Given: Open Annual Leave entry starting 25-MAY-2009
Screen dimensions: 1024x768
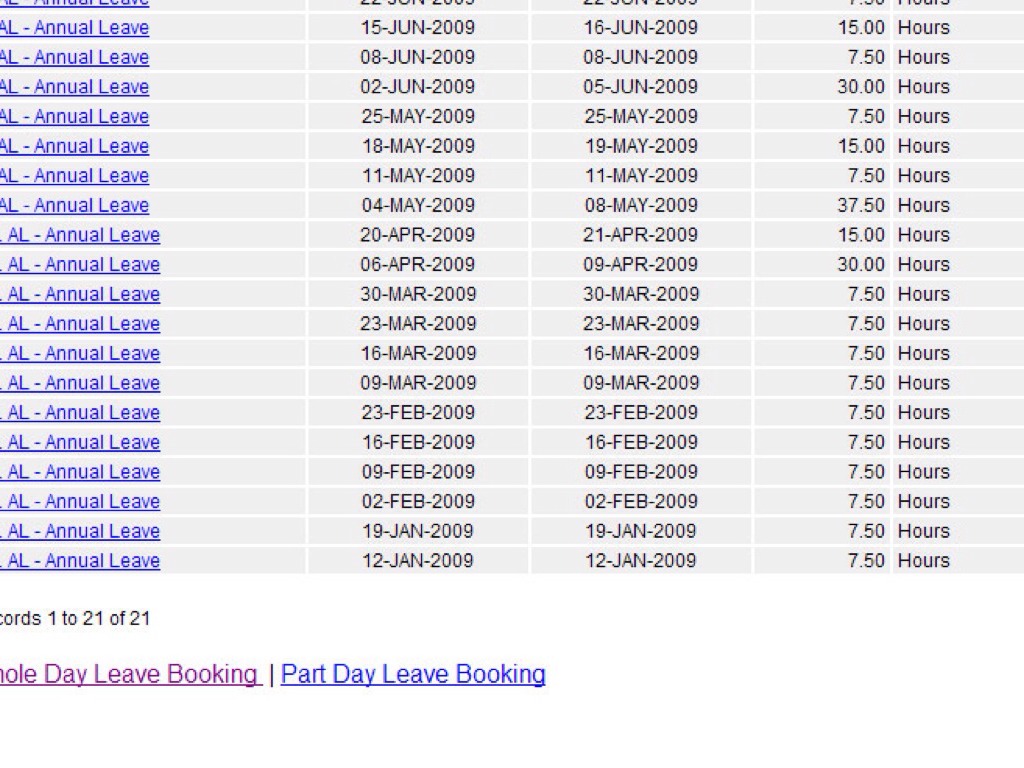Looking at the screenshot, I should tap(76, 117).
